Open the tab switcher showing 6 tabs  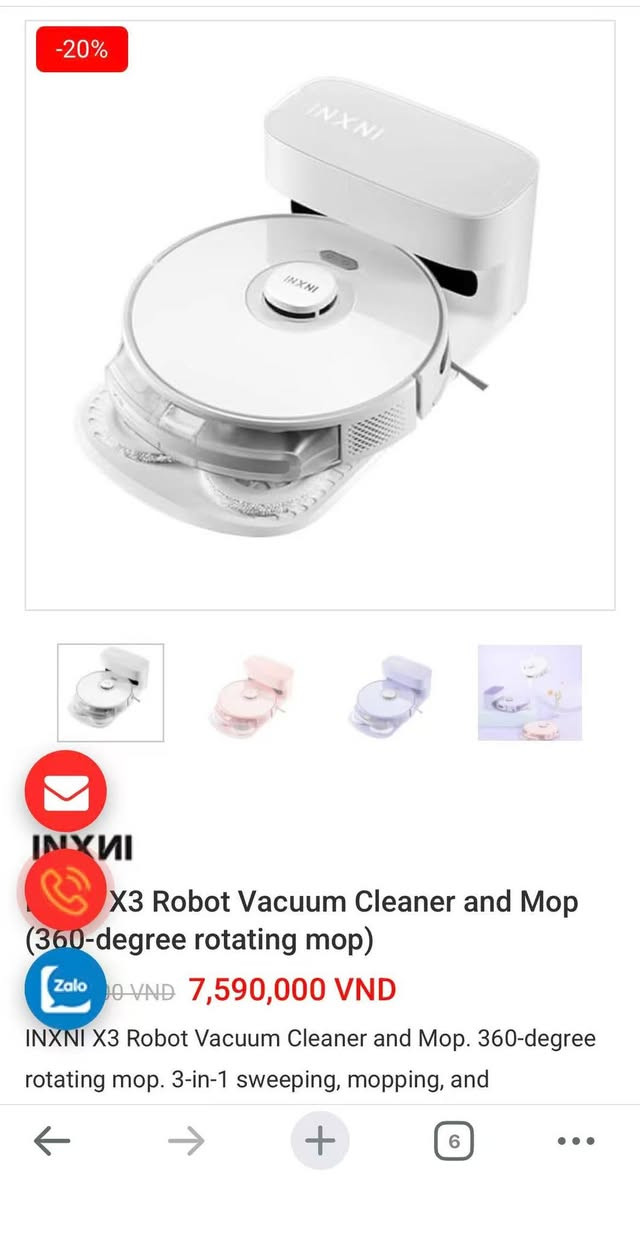[453, 1141]
